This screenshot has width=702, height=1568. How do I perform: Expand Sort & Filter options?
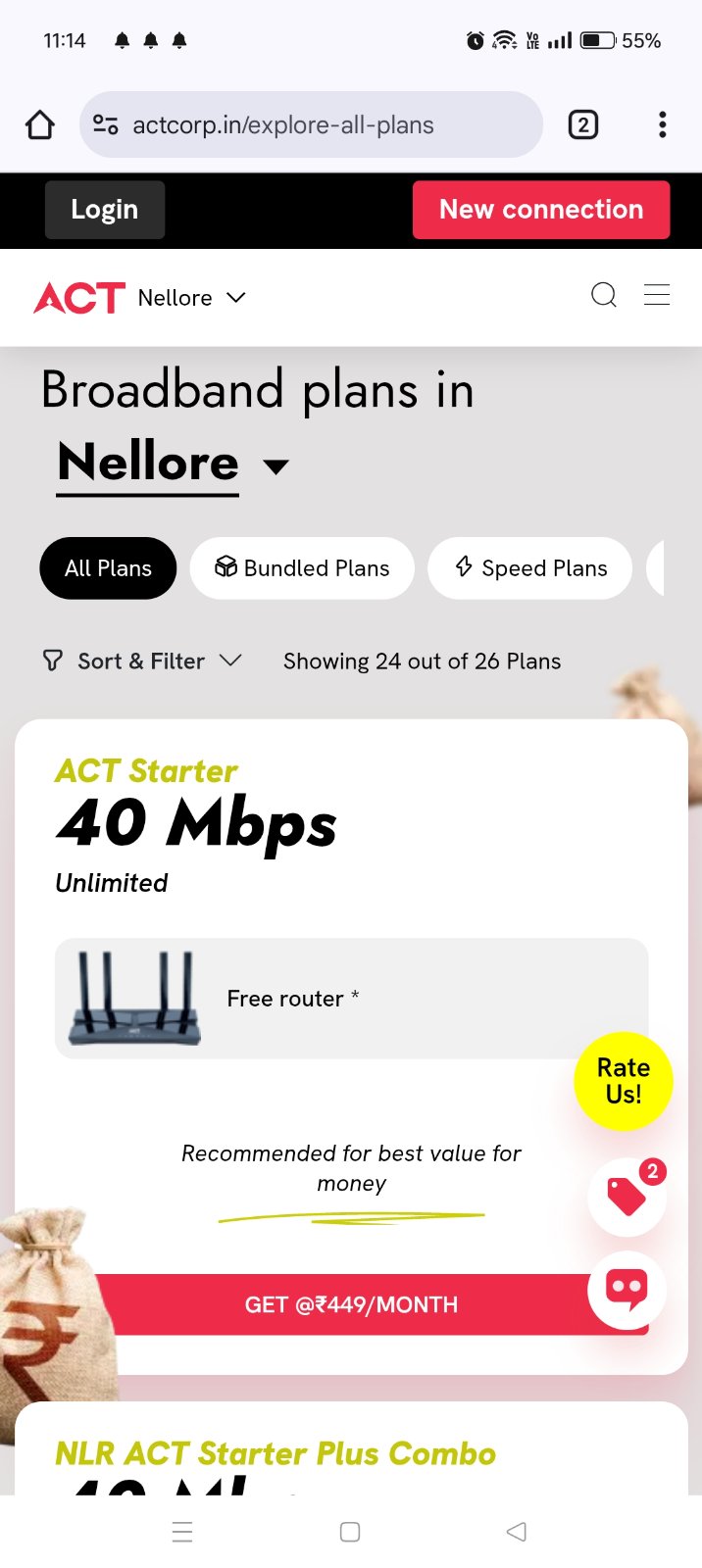point(142,661)
